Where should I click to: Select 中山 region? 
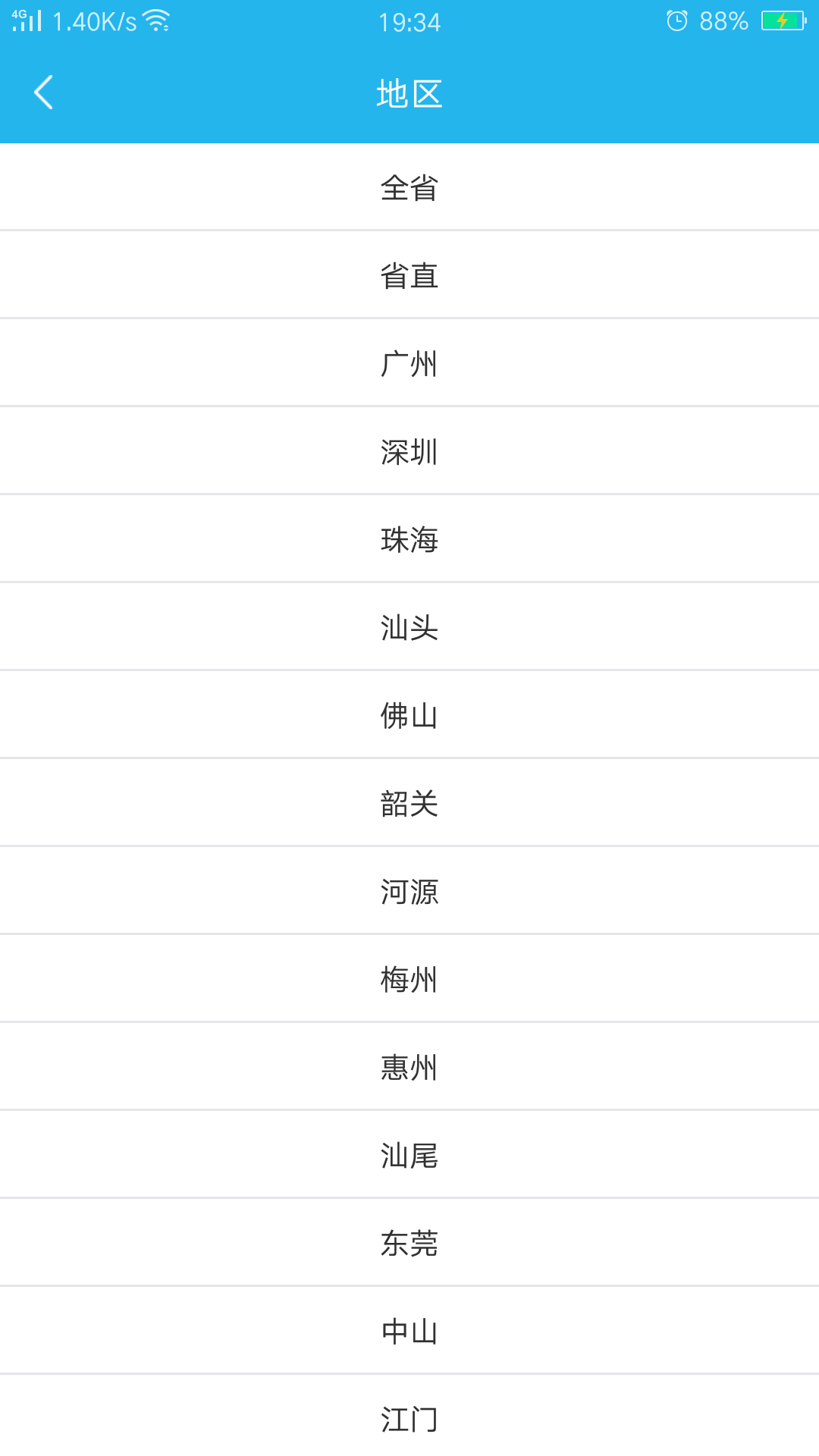[x=409, y=1331]
